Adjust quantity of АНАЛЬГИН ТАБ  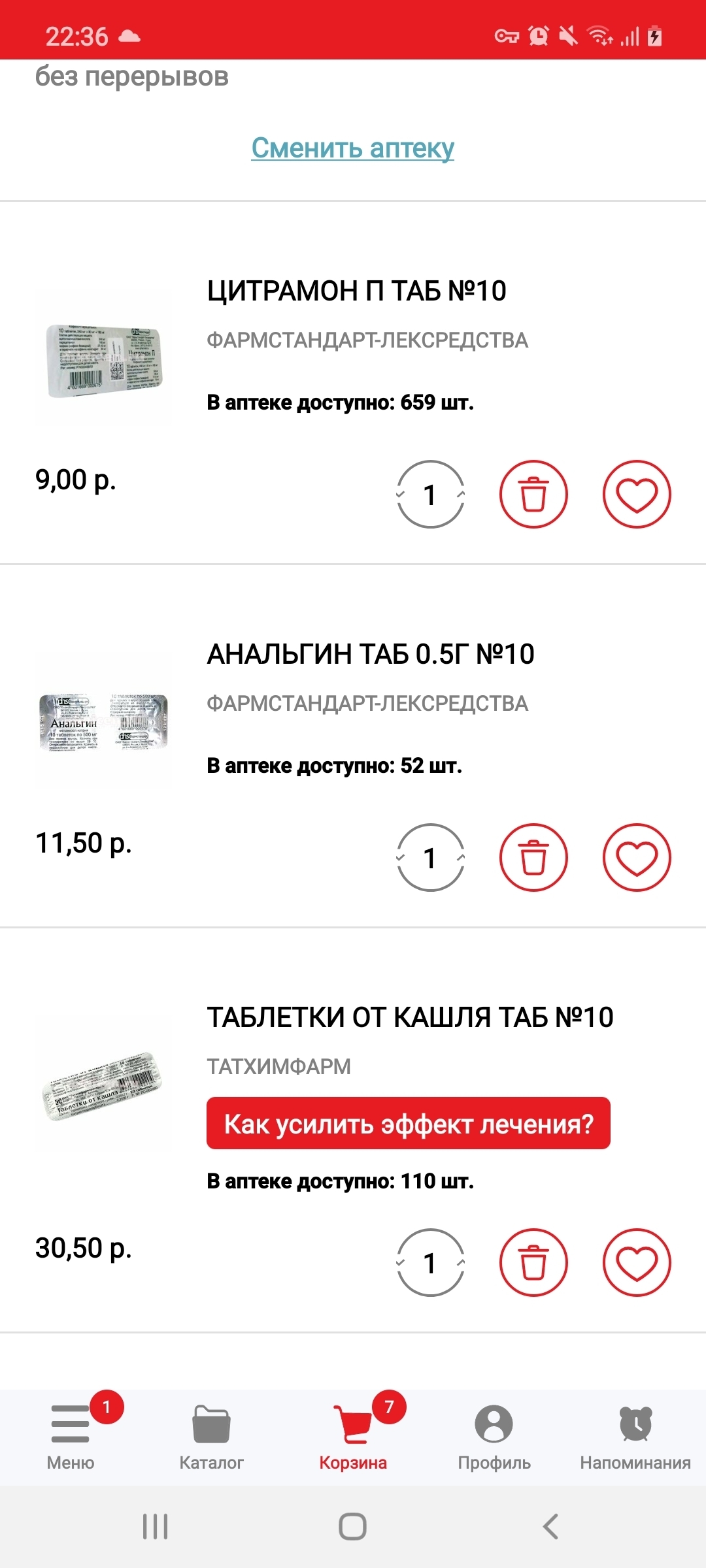pos(430,857)
